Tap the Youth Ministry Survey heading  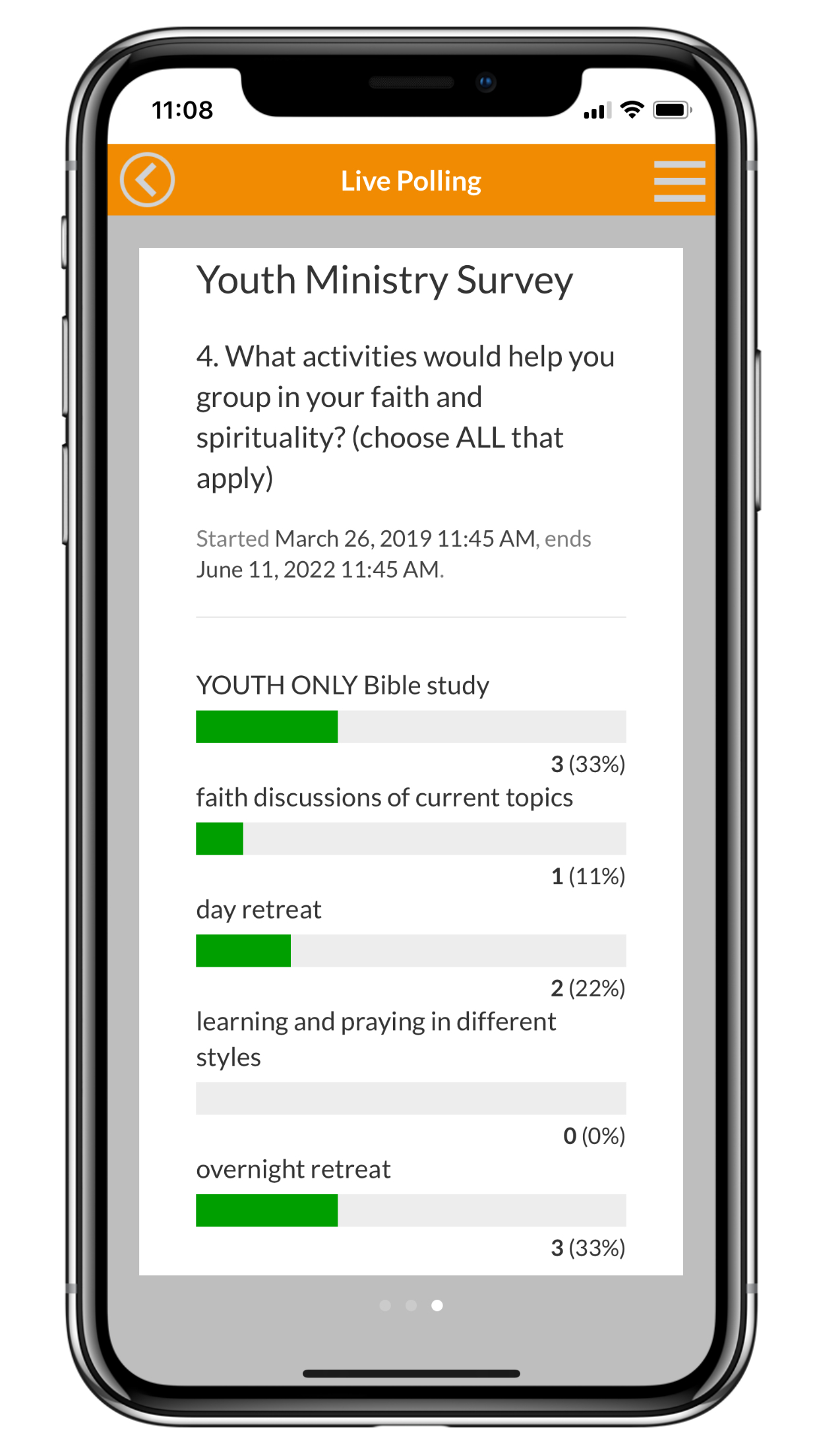pyautogui.click(x=384, y=280)
